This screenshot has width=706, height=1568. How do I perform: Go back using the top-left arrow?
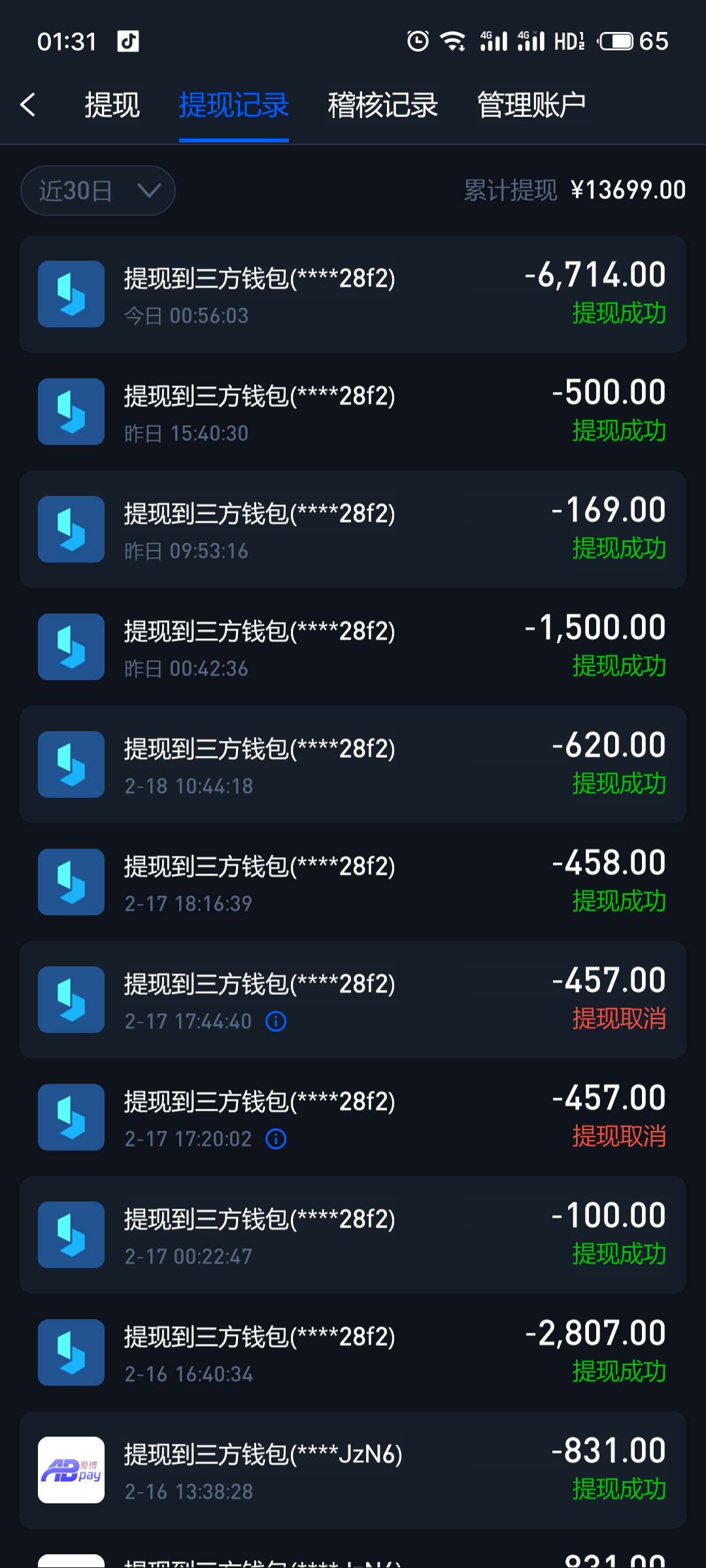(x=27, y=105)
